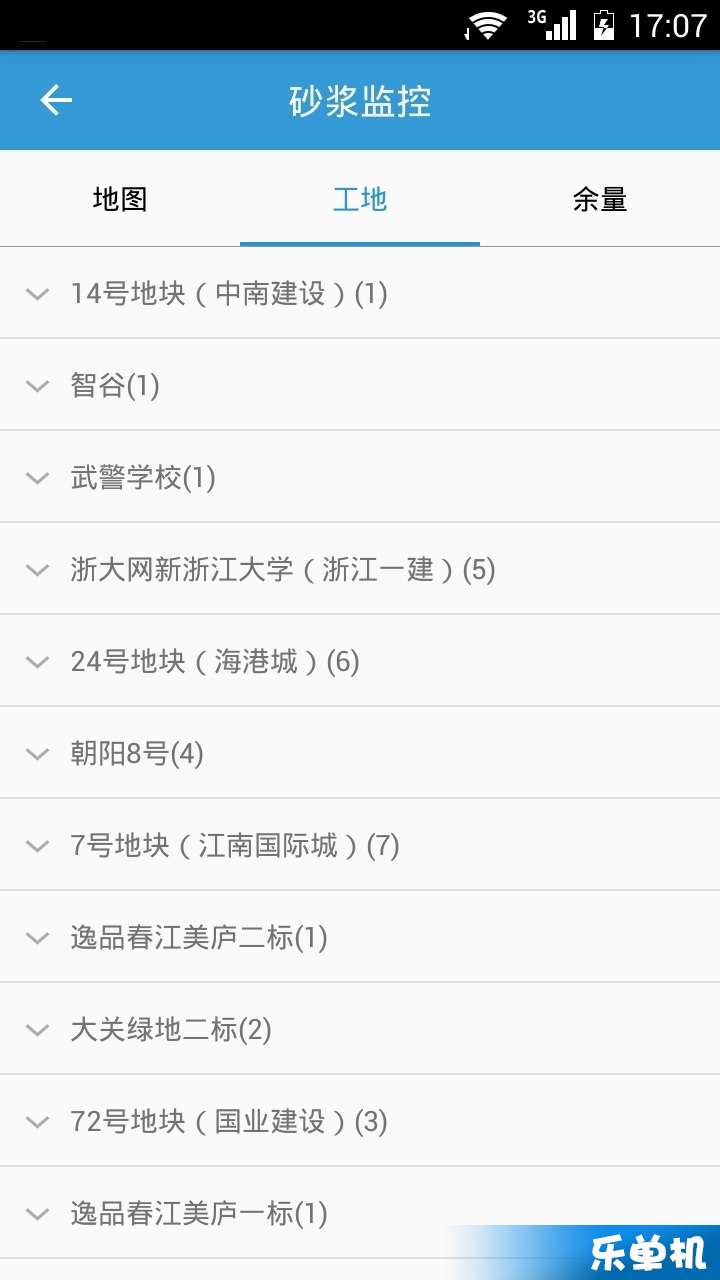Open the 余量 tab
This screenshot has width=720, height=1280.
600,199
